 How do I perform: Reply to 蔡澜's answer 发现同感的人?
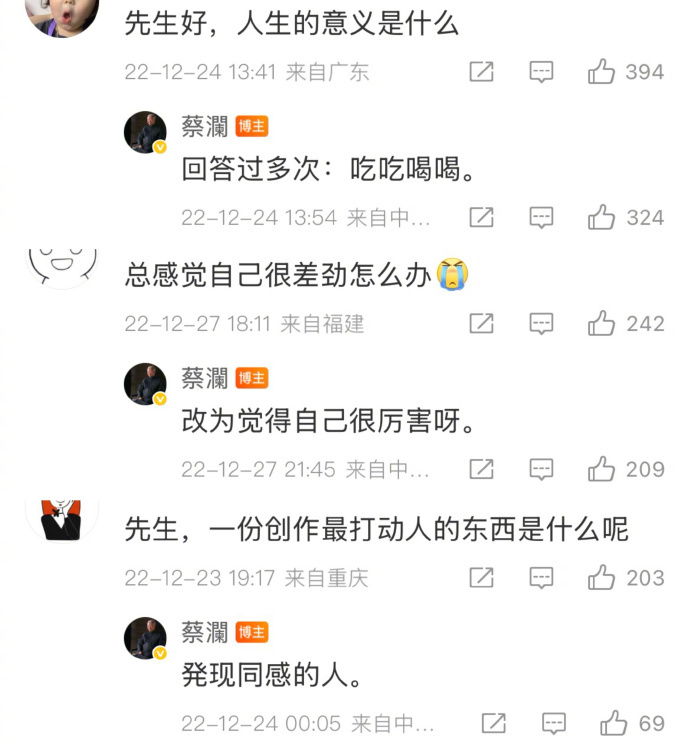click(553, 723)
